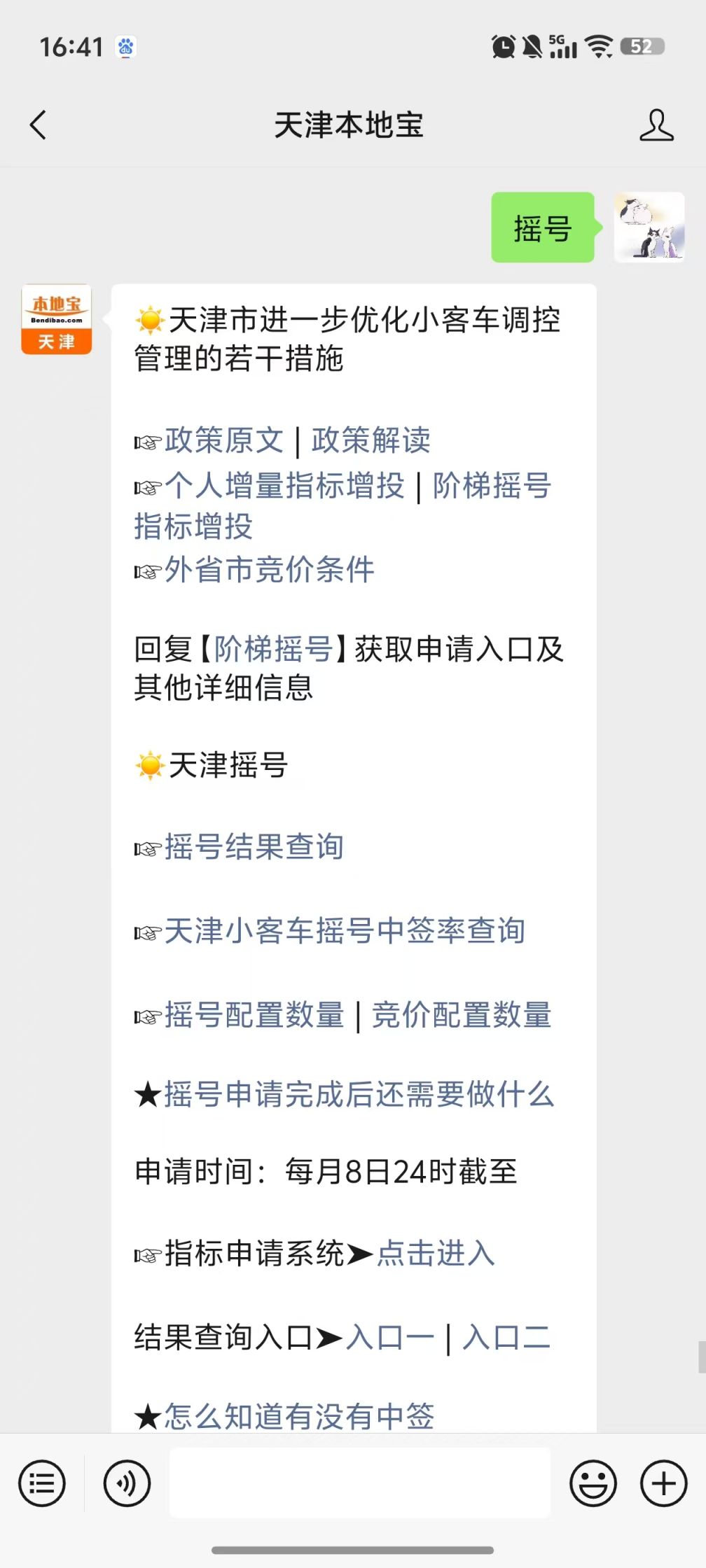This screenshot has height=1568, width=706.
Task: Open the contact profile icon top right
Action: click(654, 126)
